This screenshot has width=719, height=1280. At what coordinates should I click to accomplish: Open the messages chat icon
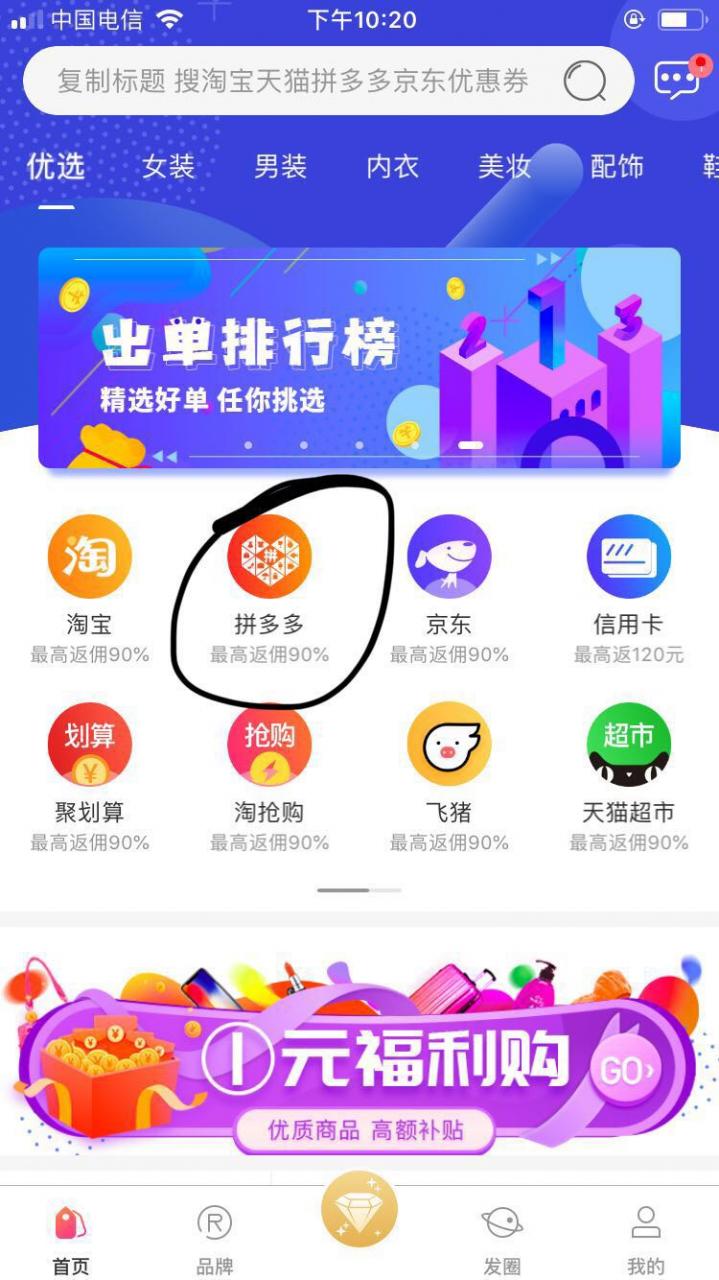coord(677,79)
